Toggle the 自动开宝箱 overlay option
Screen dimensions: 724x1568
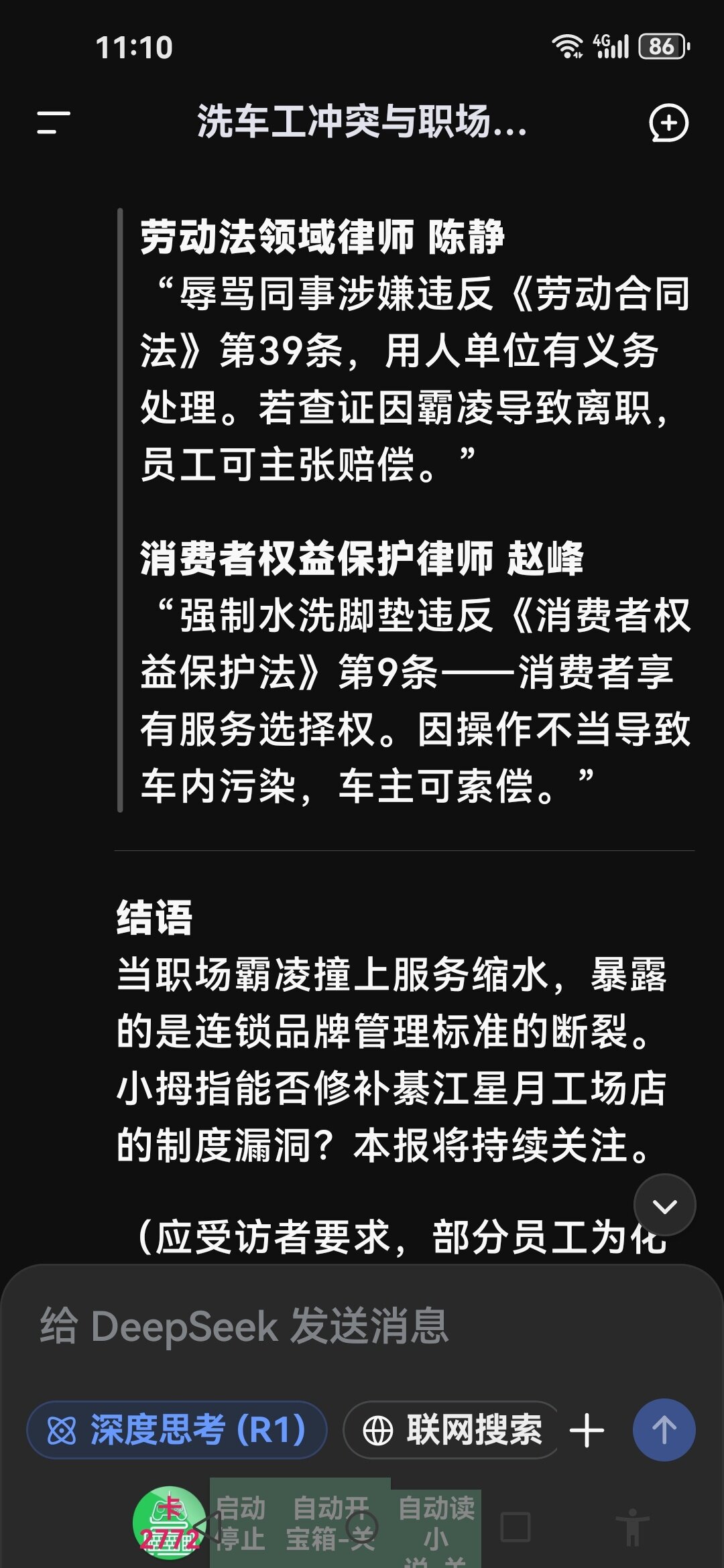point(330,1524)
